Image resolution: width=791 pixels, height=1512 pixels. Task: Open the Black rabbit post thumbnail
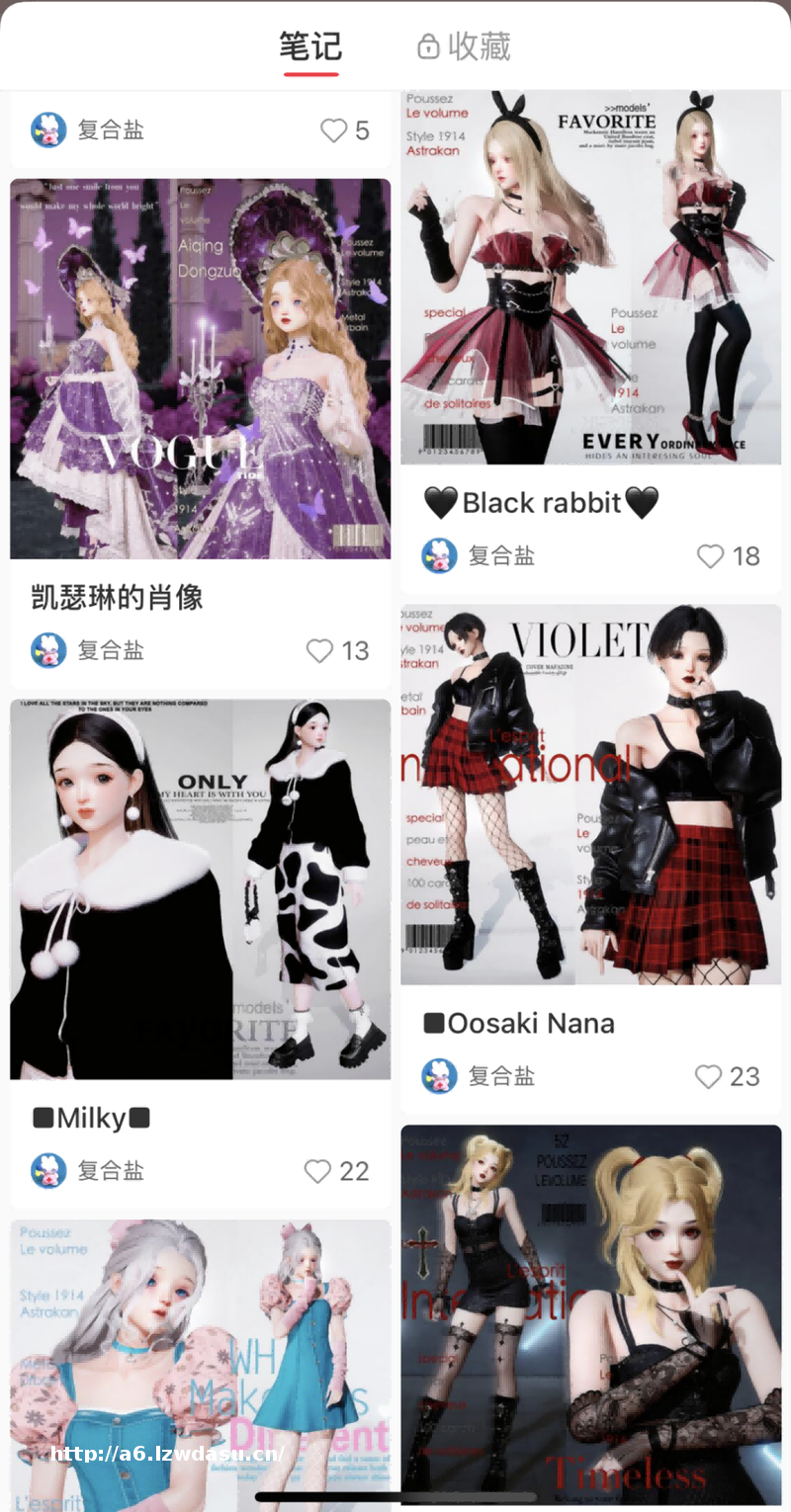(590, 277)
